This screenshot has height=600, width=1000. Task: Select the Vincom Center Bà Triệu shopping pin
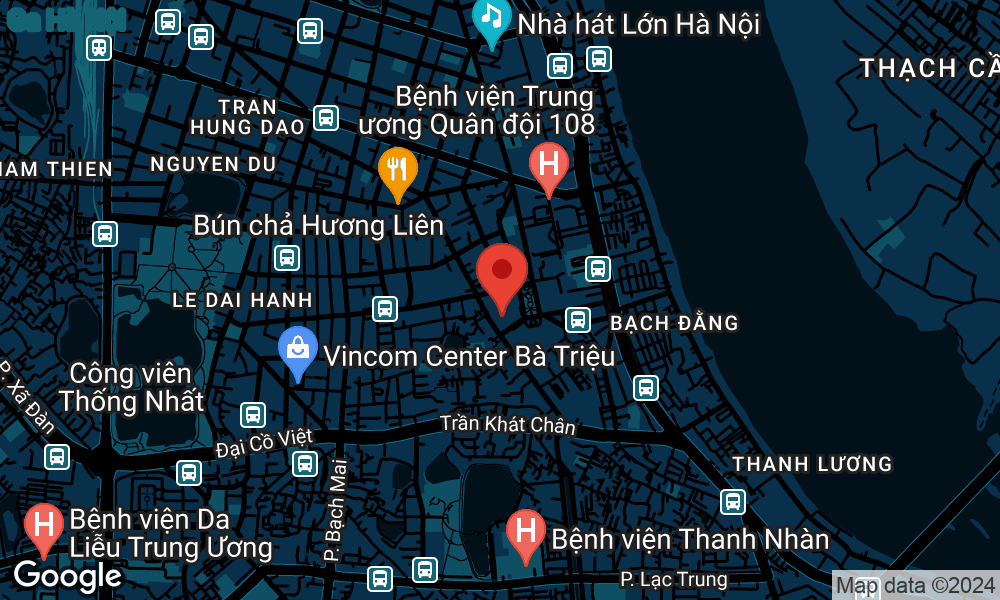[x=298, y=350]
